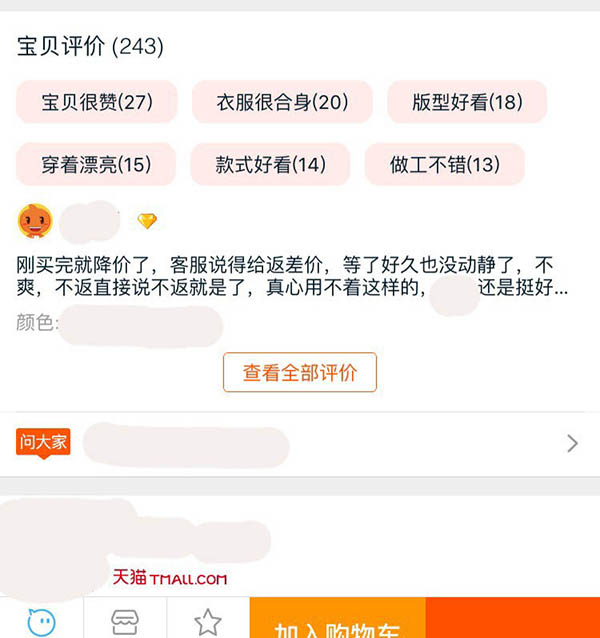Select the 宝贝很赞(27) review chip
Screen dimensions: 600x638
pos(97,102)
